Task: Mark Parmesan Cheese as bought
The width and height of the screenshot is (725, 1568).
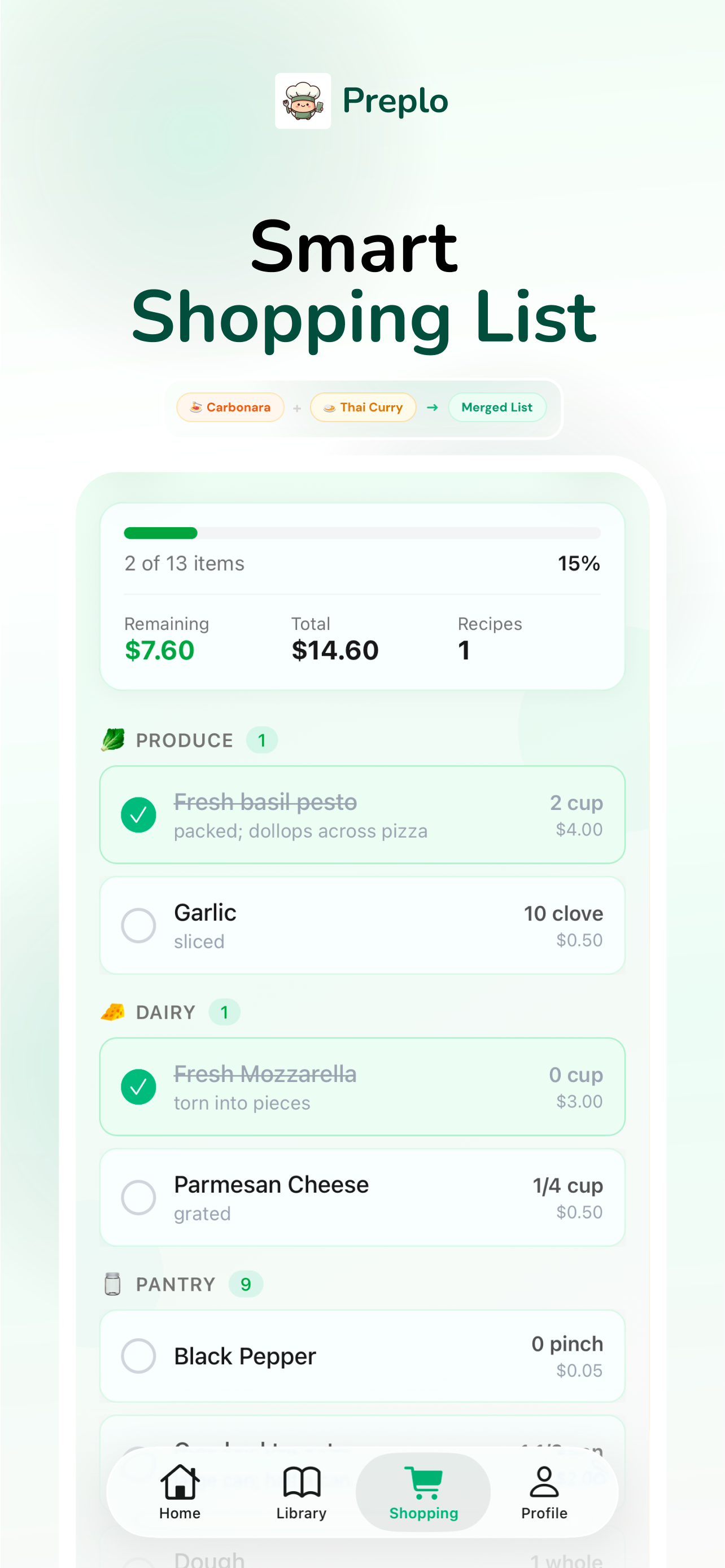Action: (x=139, y=1197)
